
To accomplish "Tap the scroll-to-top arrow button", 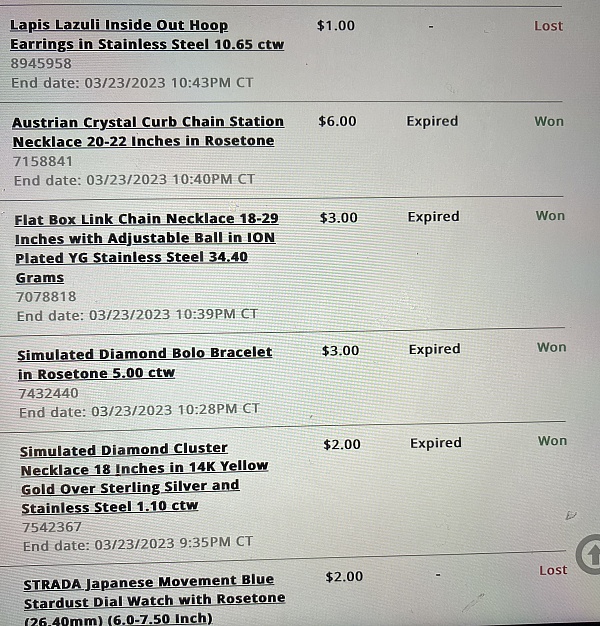I will [590, 555].
